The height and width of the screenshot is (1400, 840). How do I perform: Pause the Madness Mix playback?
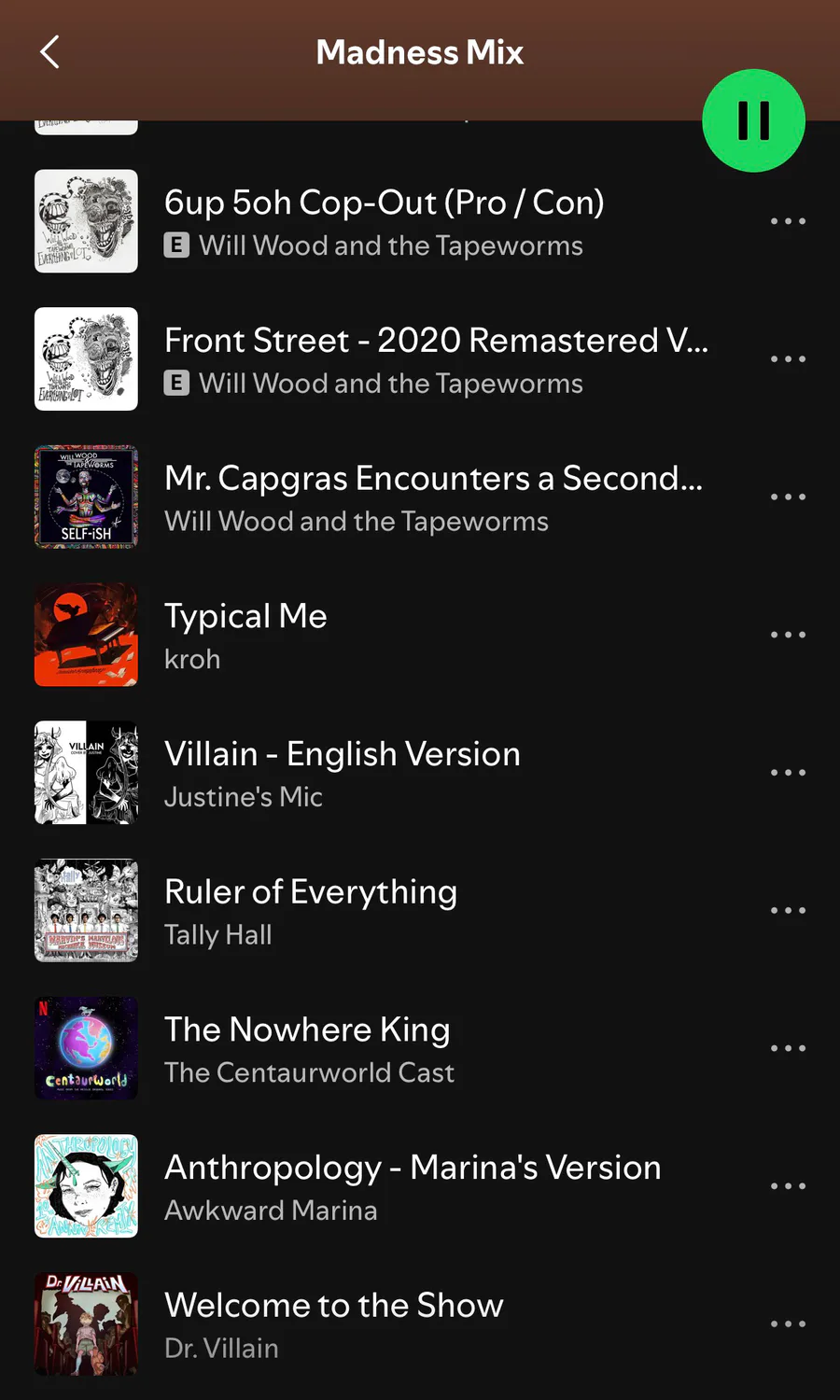pos(753,120)
